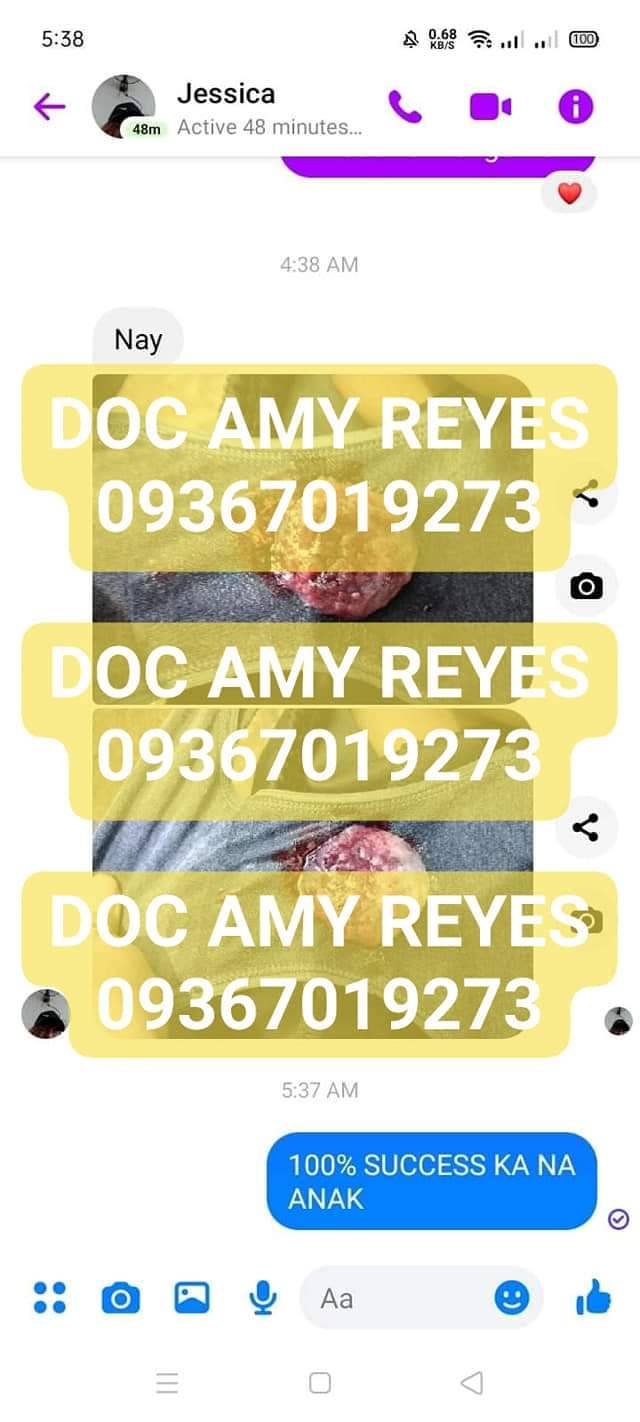640x1422 pixels.
Task: Tap the system home button
Action: (320, 1383)
